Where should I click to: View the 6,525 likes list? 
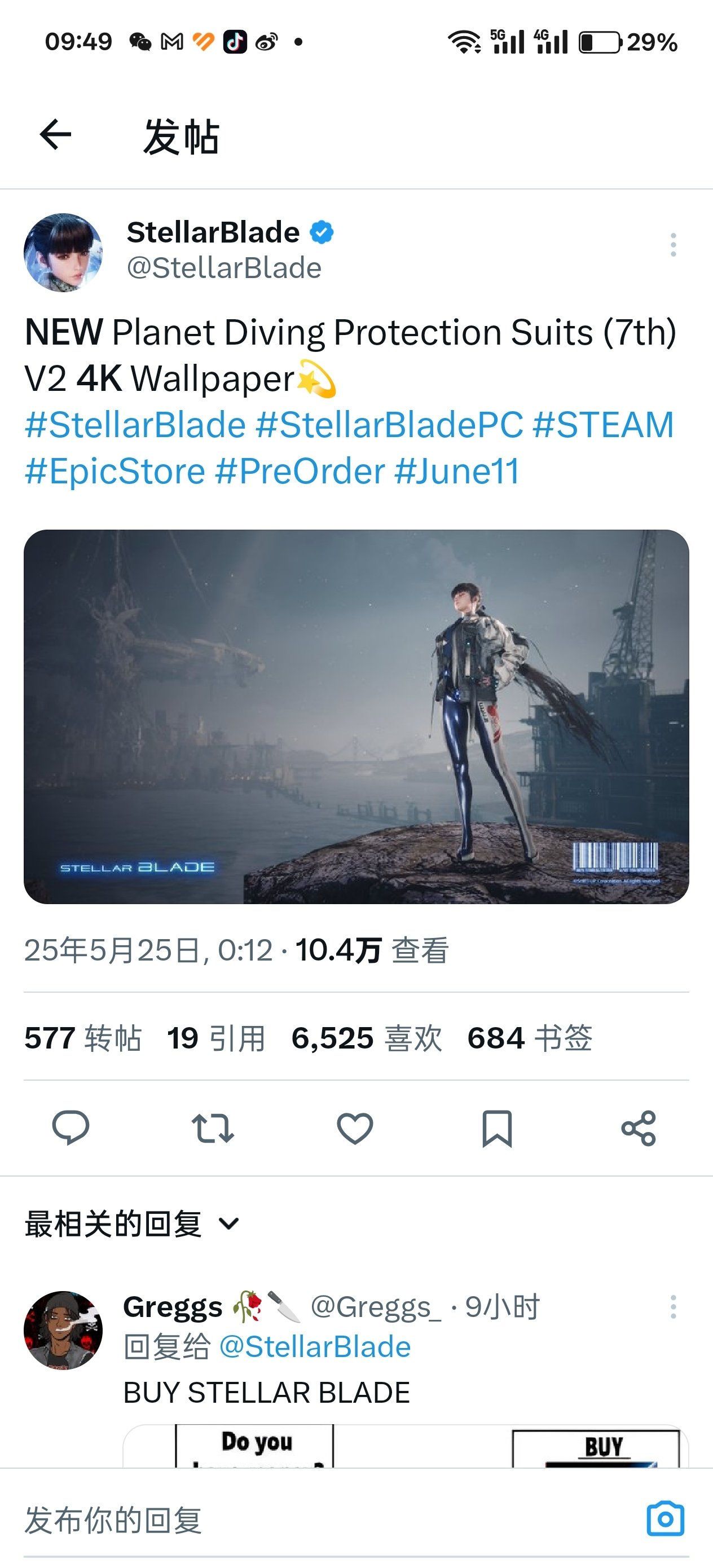tap(367, 1038)
